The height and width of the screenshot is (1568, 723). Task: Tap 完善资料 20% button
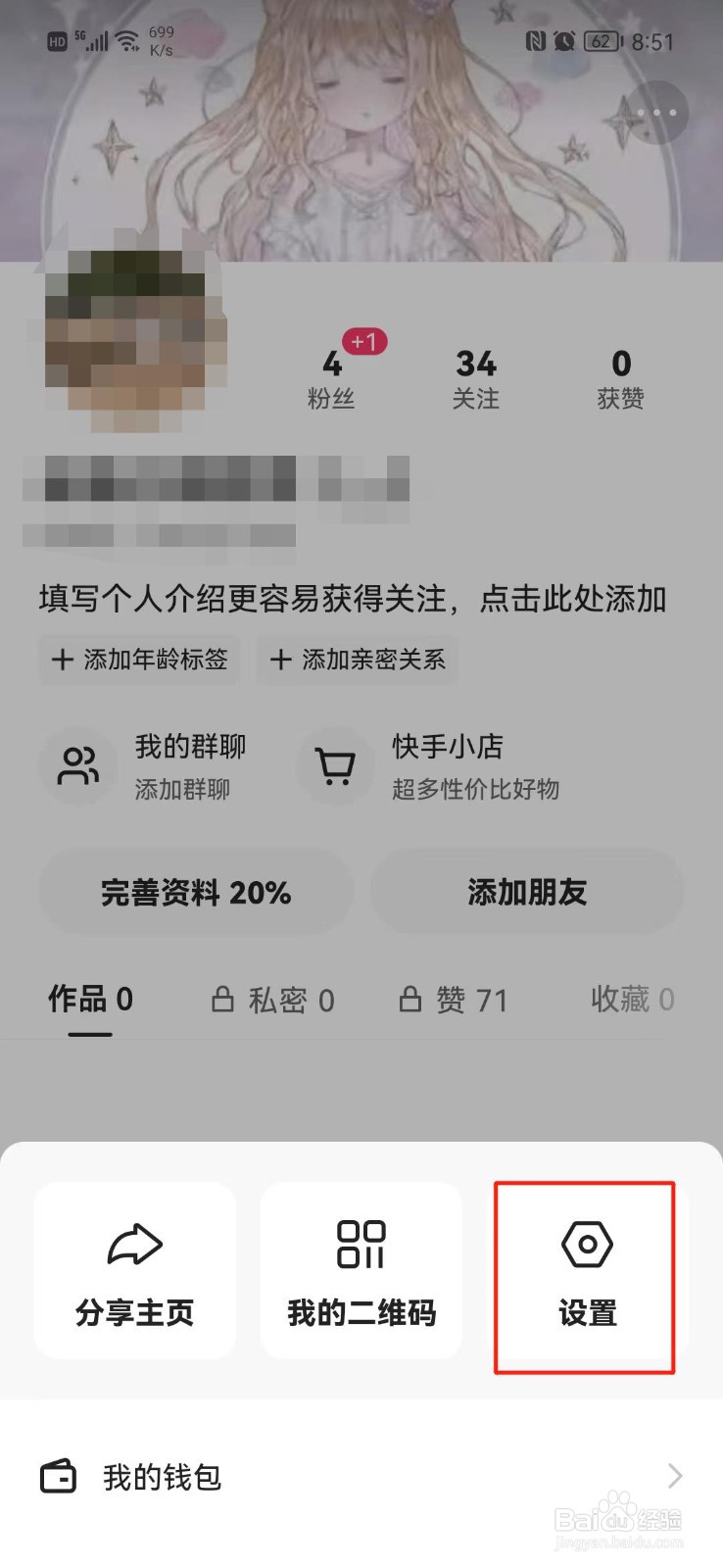tap(194, 891)
